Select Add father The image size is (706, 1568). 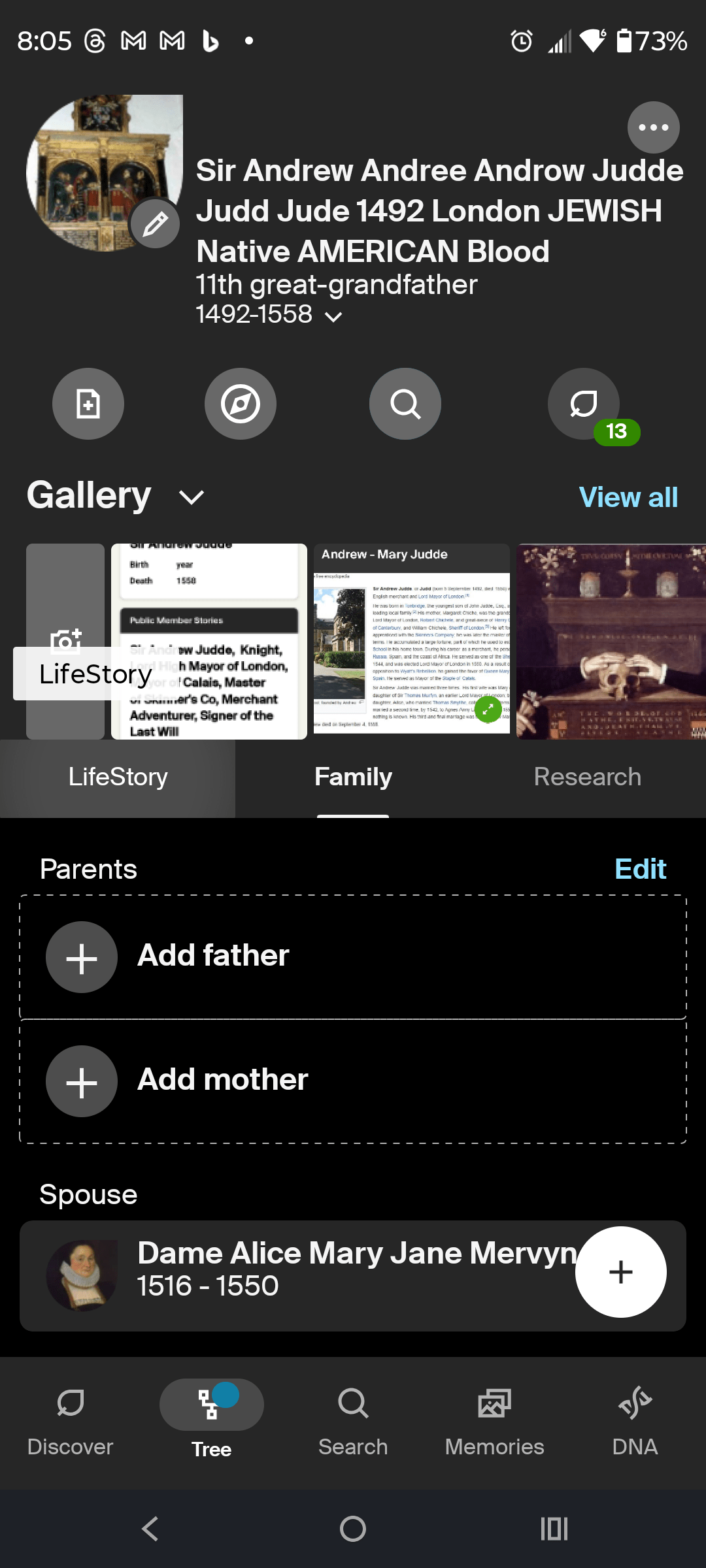[212, 956]
